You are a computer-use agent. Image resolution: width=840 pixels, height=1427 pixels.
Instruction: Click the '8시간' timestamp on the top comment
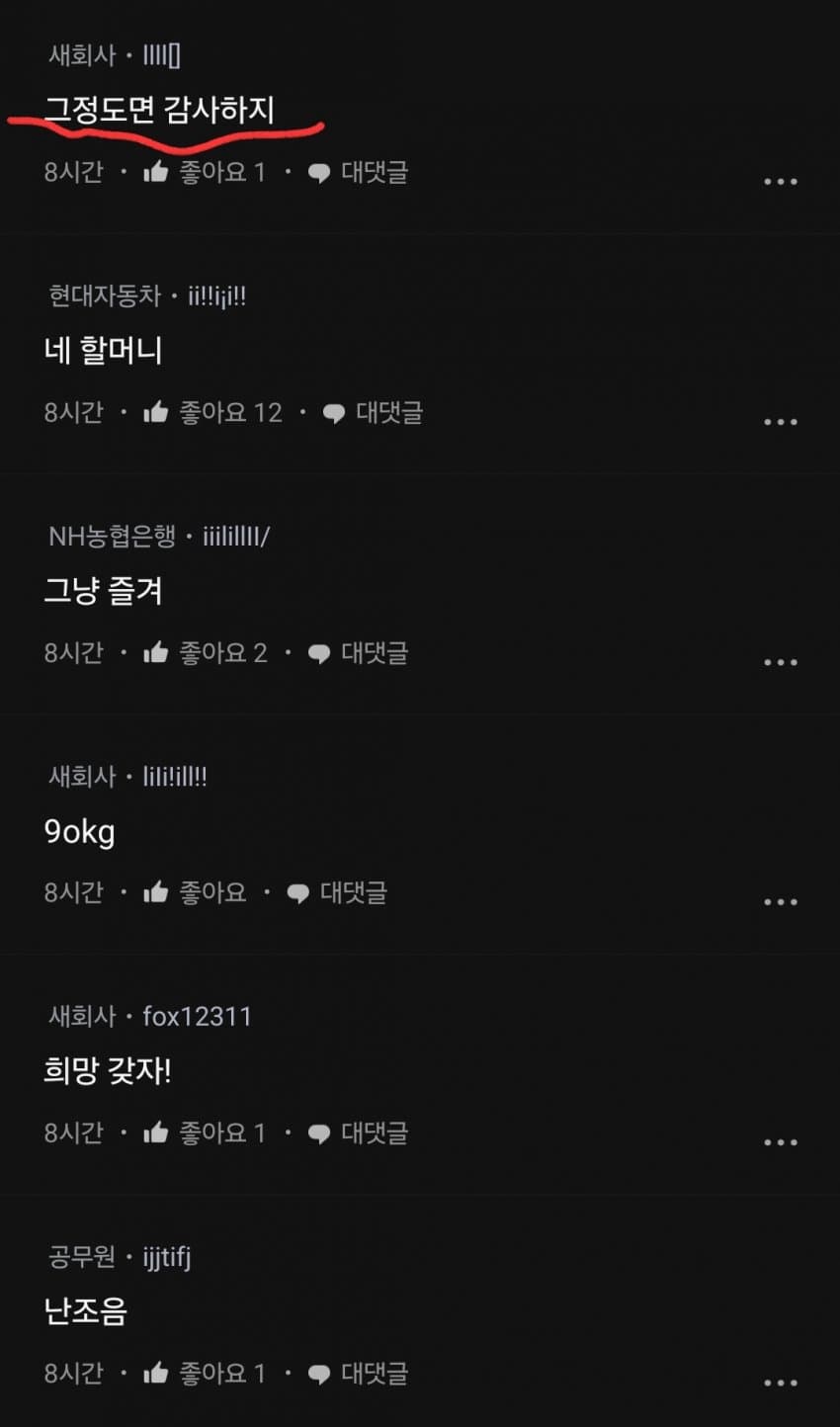point(73,172)
